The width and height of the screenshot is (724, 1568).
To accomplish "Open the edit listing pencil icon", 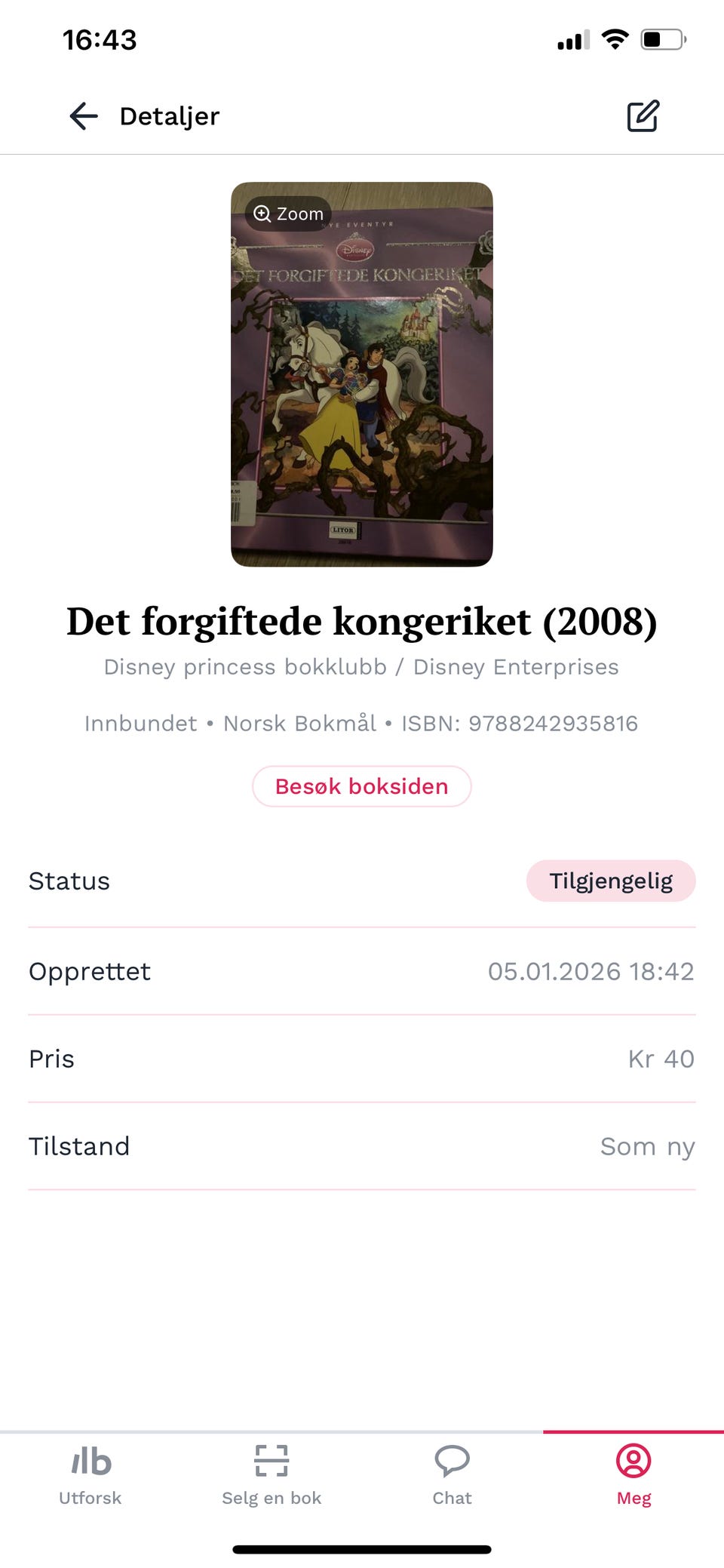I will tap(643, 116).
